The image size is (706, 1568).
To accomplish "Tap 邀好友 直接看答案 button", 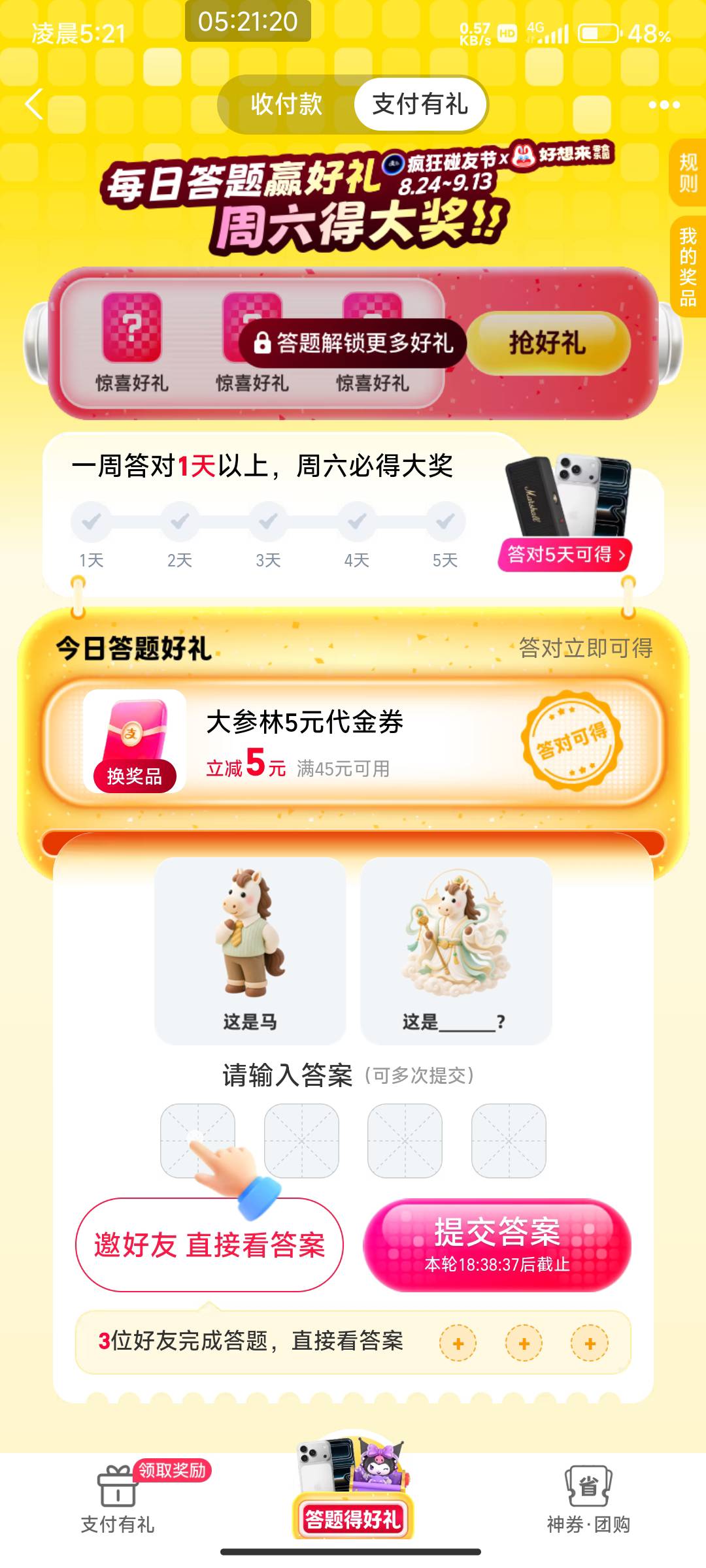I will [209, 1245].
